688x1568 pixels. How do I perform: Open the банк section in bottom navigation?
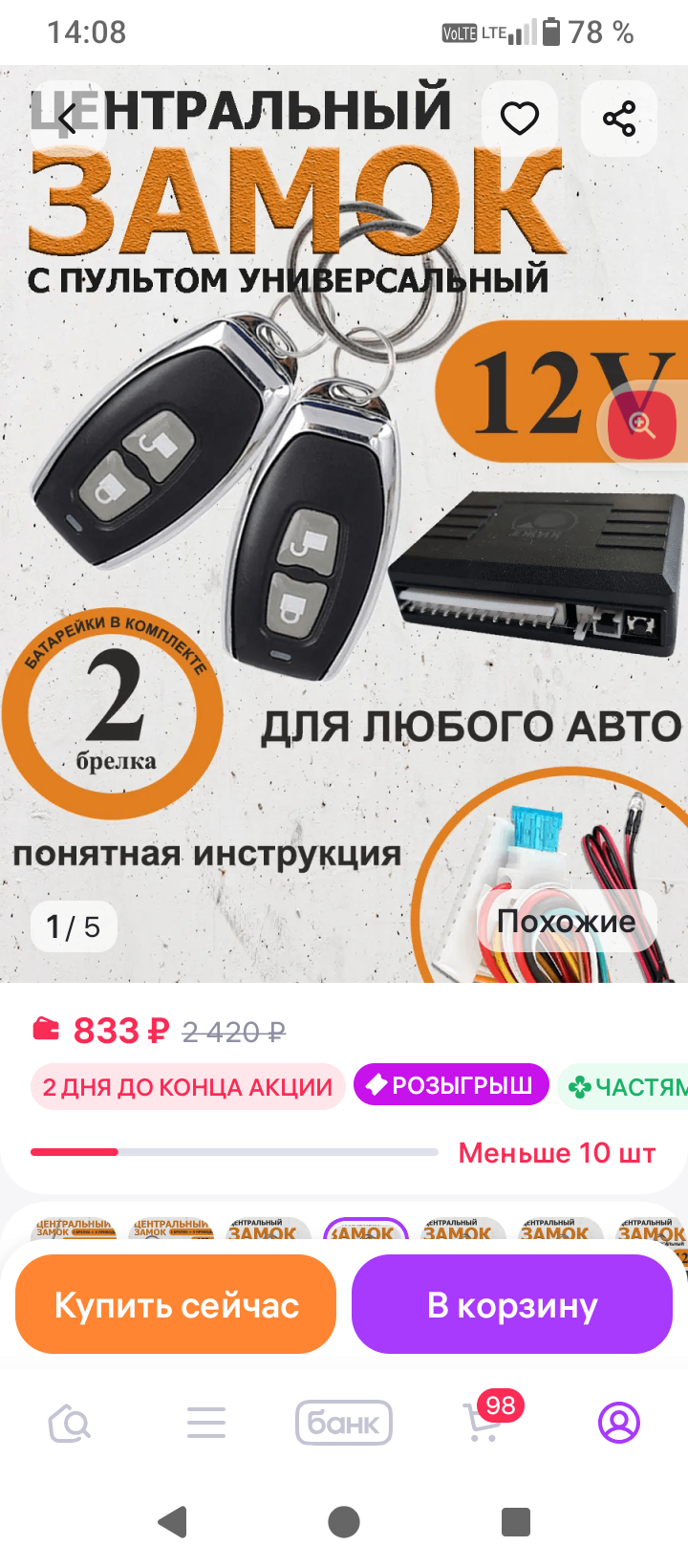click(344, 1422)
